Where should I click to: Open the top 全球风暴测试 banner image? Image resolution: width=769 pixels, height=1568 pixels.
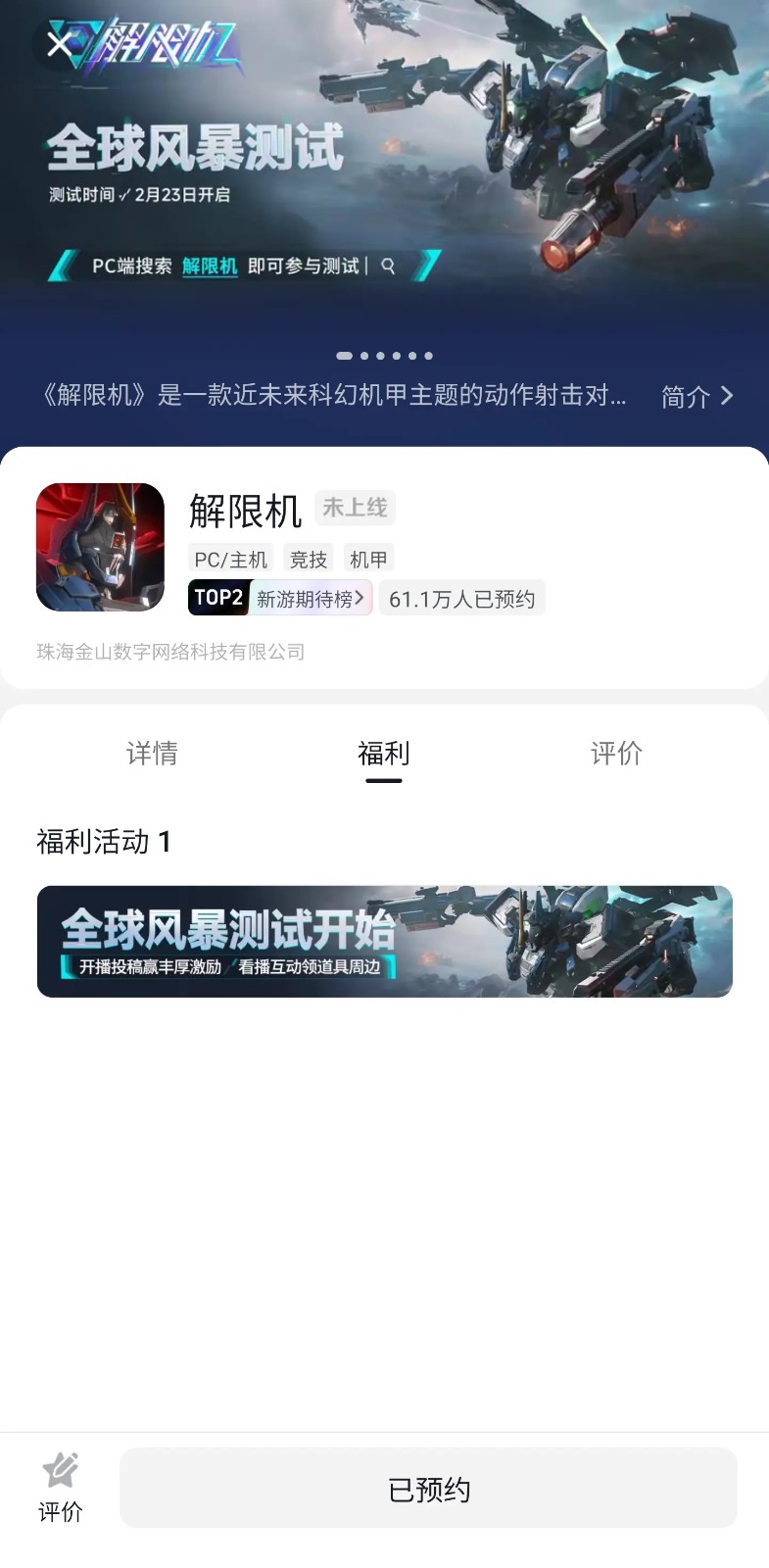pyautogui.click(x=384, y=176)
